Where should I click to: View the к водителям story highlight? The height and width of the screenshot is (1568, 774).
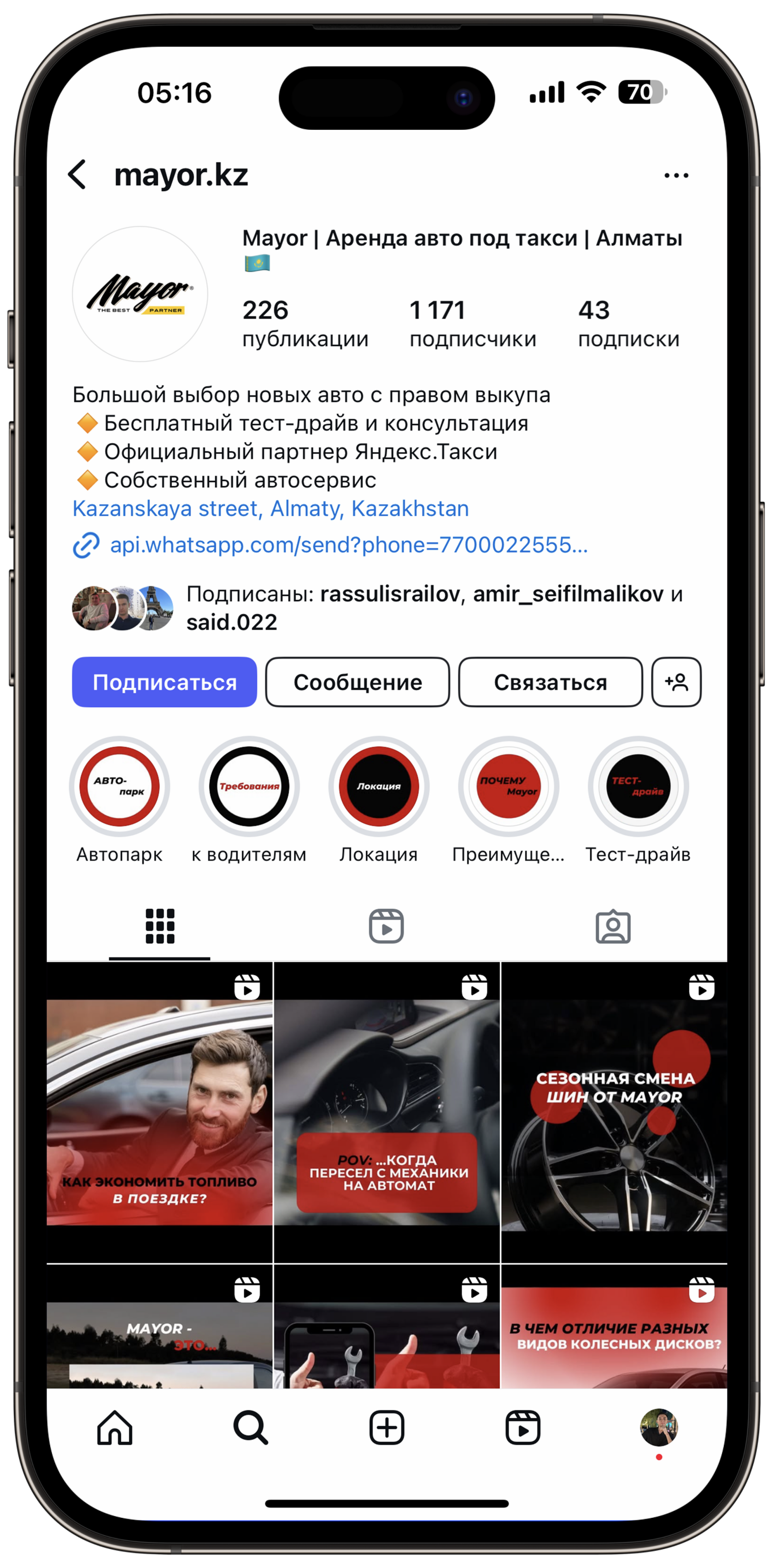pyautogui.click(x=249, y=787)
